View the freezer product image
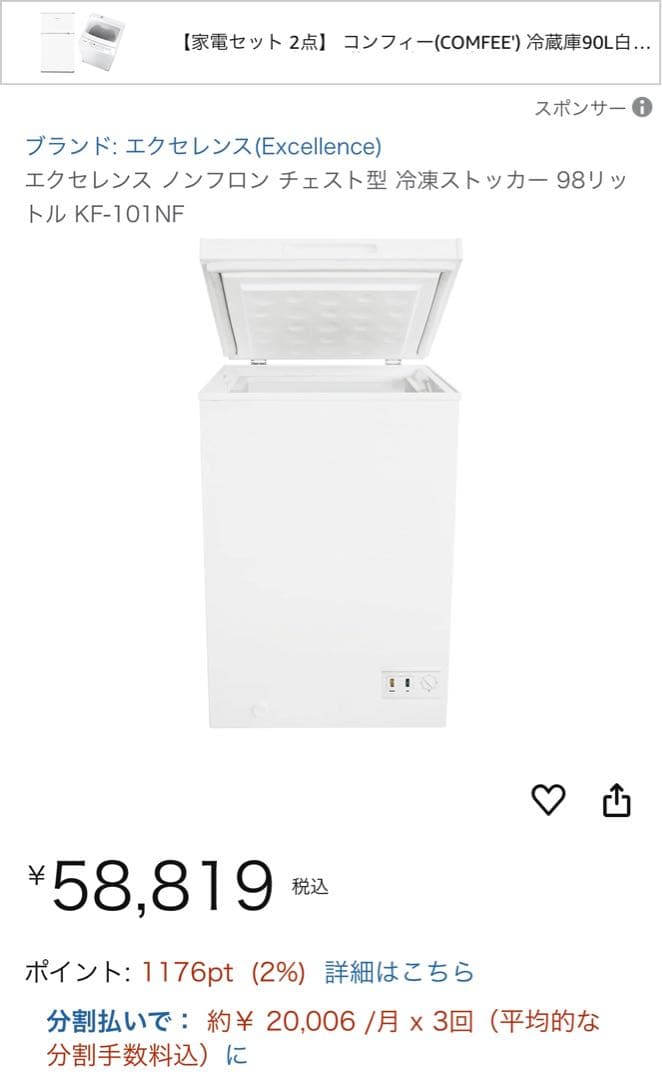This screenshot has width=662, height=1080. [x=330, y=482]
